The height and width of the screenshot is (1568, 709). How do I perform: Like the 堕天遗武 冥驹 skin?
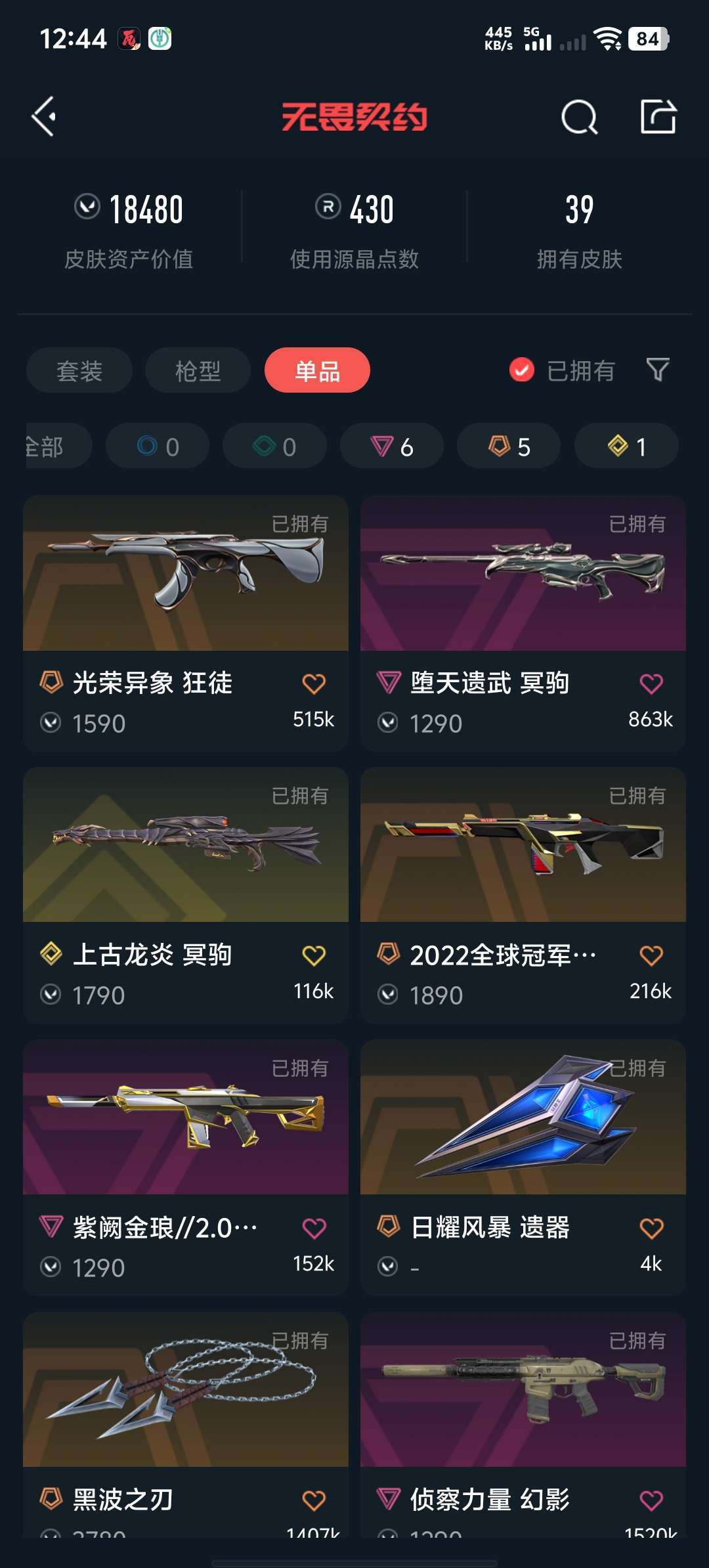pyautogui.click(x=651, y=684)
